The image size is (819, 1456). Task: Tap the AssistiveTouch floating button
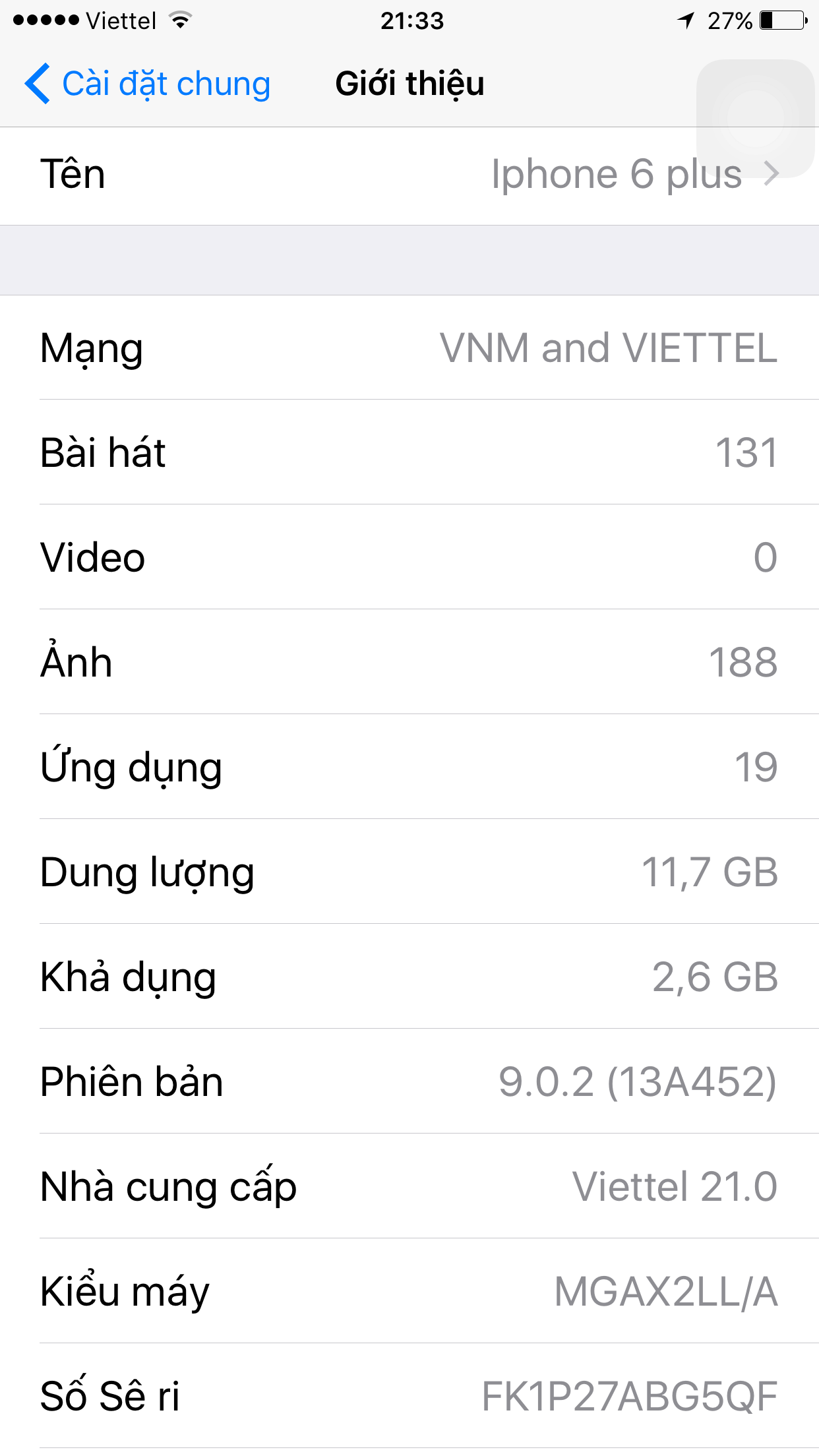[755, 119]
